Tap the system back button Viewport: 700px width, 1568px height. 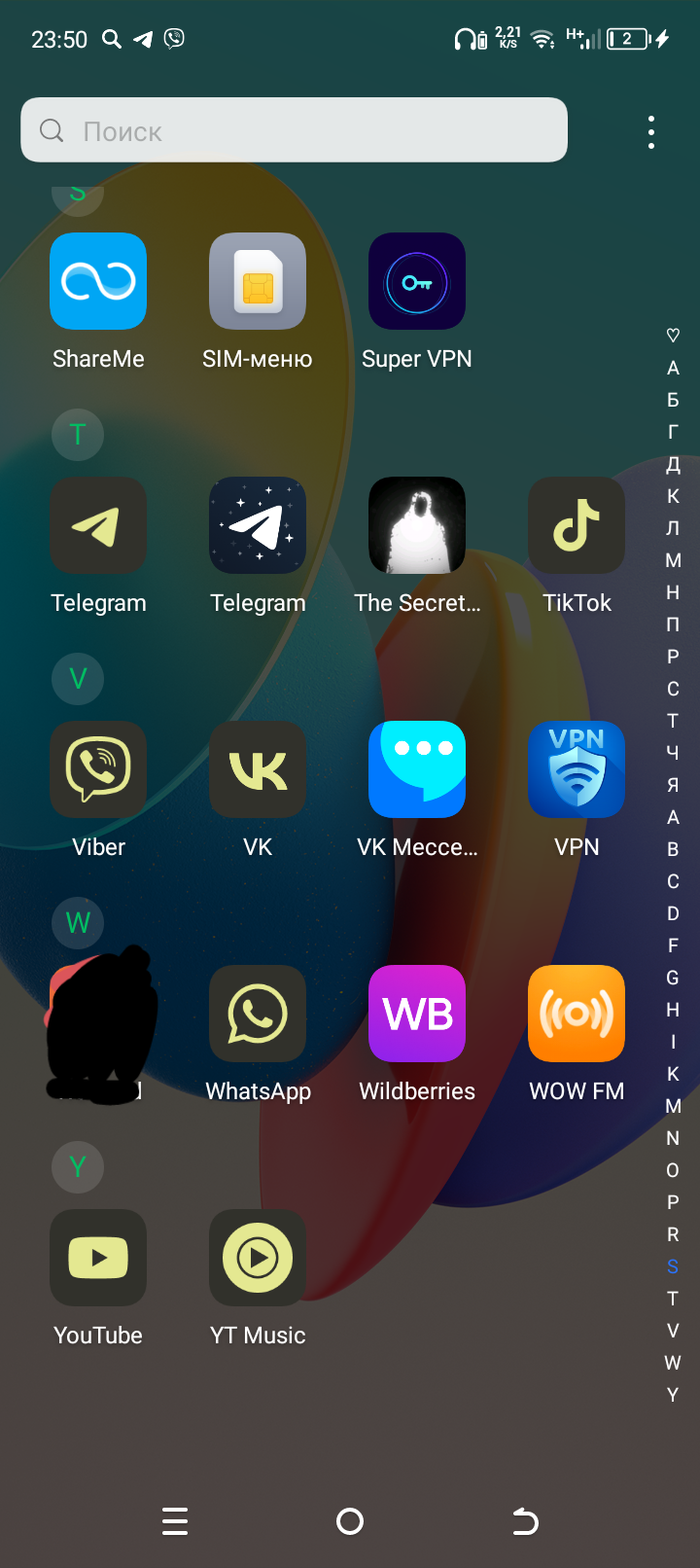point(525,1521)
